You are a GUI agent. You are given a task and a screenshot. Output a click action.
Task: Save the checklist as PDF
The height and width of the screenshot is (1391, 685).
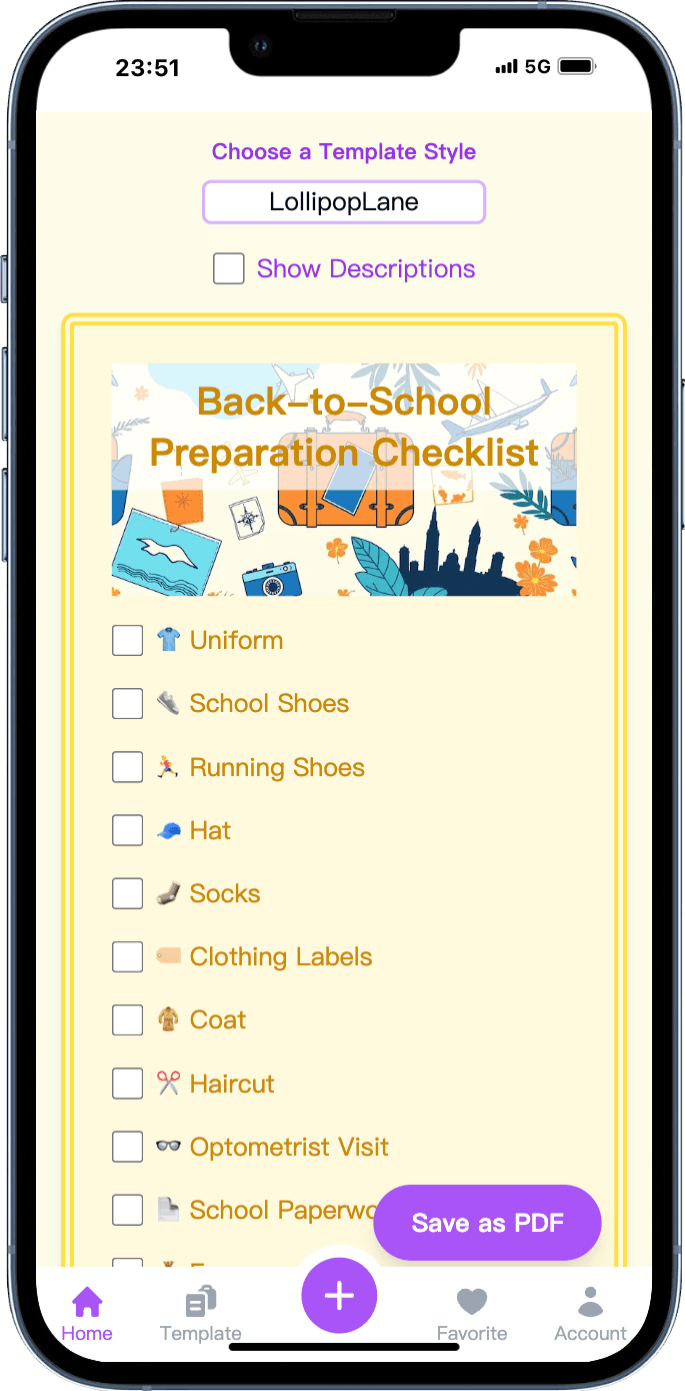(487, 1223)
